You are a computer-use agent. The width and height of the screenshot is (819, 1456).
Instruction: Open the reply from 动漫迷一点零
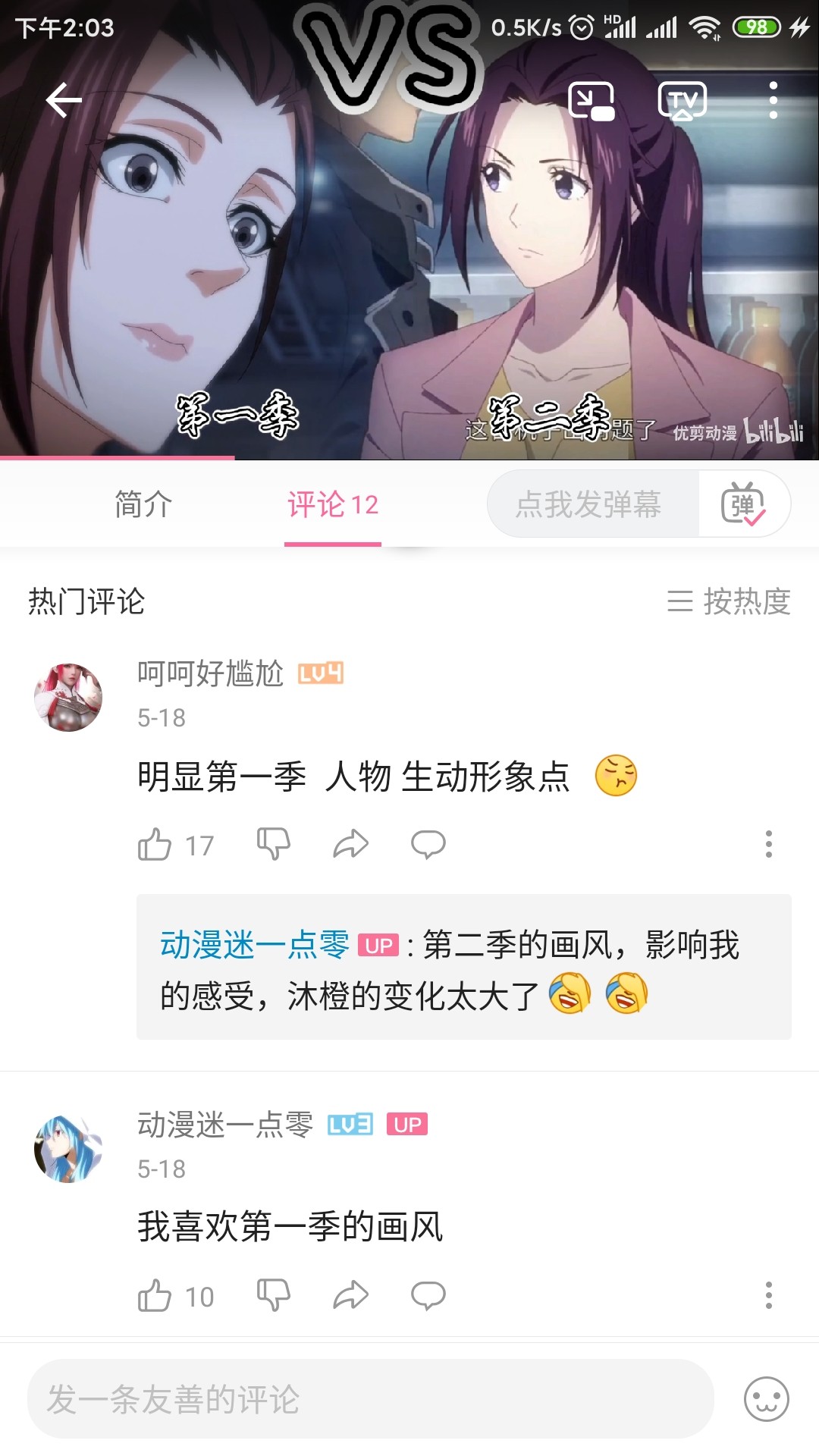[x=463, y=969]
